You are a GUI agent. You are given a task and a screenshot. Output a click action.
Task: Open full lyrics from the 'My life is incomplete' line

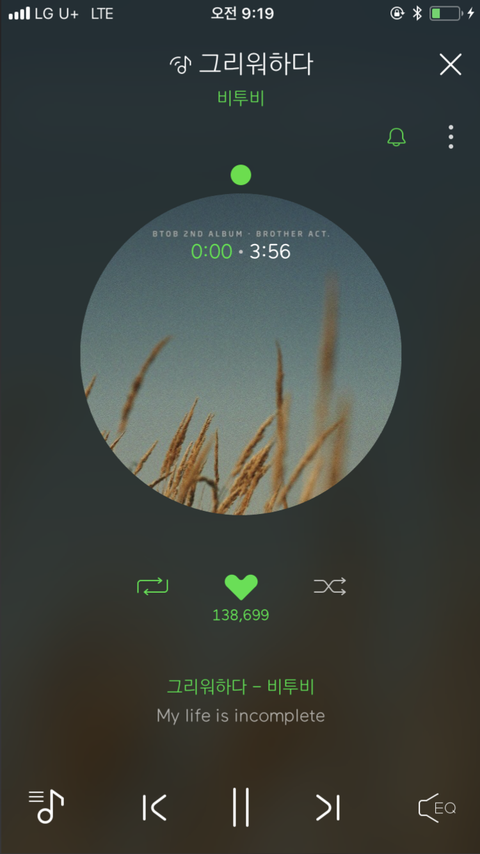[x=241, y=715]
